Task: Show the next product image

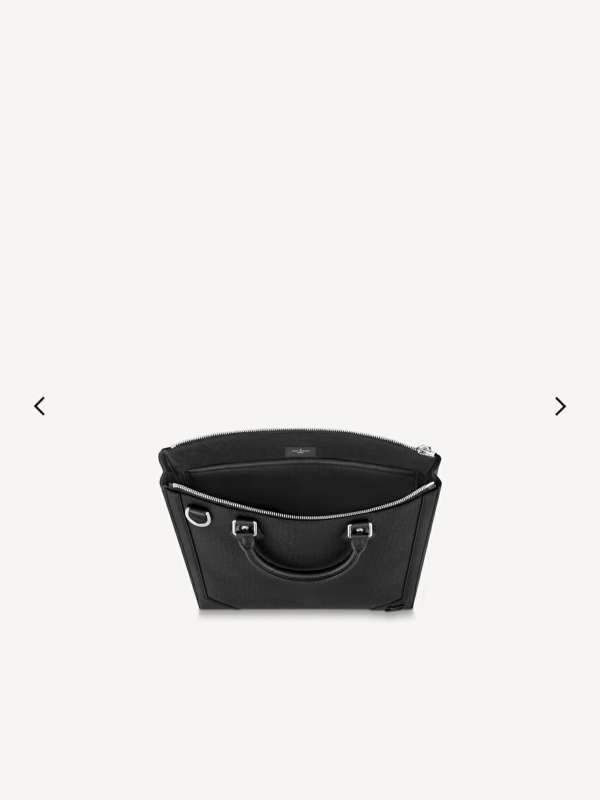Action: click(561, 406)
